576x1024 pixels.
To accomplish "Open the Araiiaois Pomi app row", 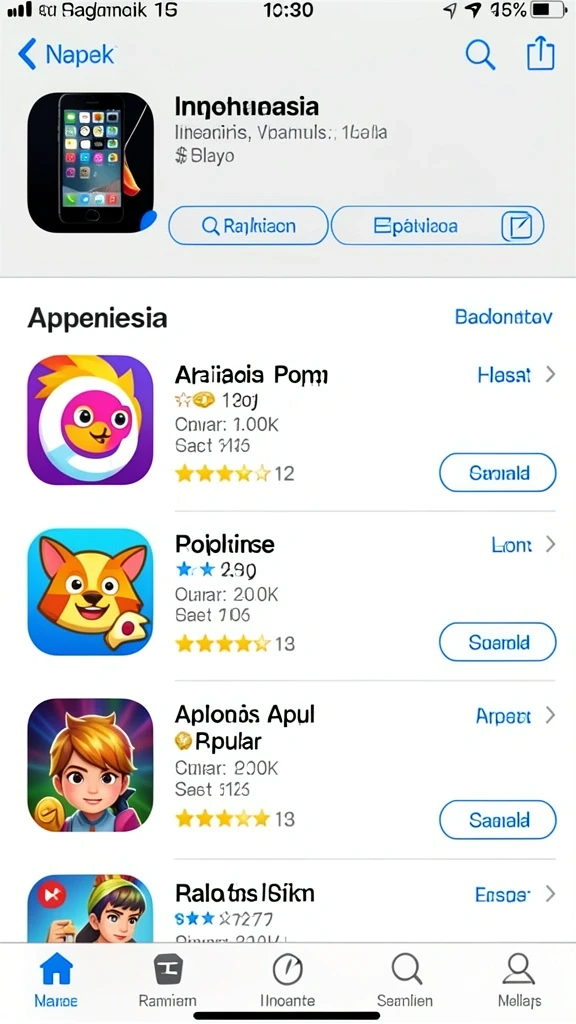I will [291, 420].
